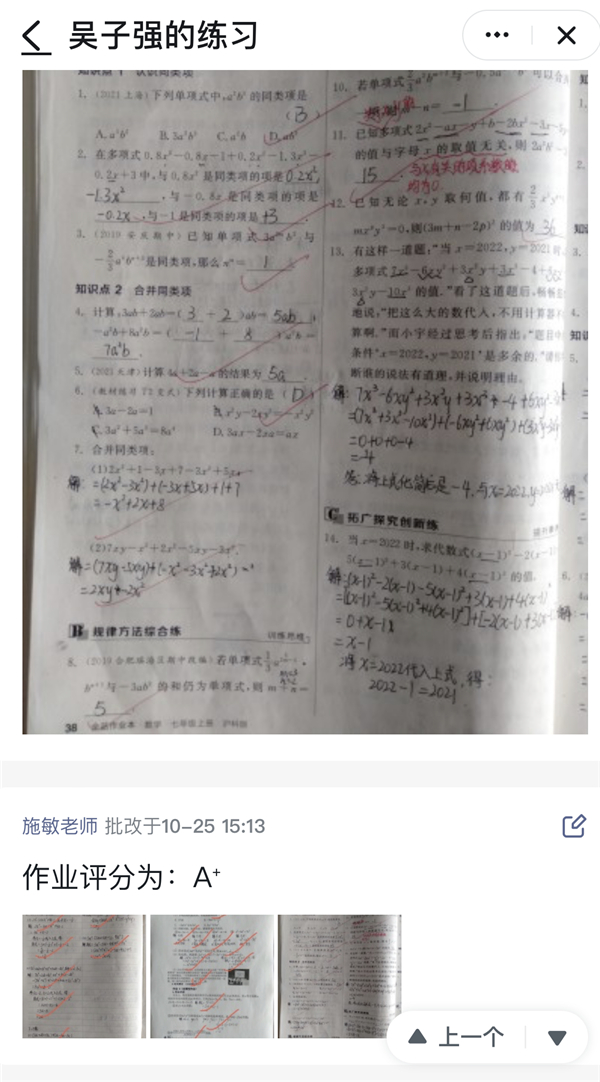Edit the teacher's grading comment

[573, 826]
